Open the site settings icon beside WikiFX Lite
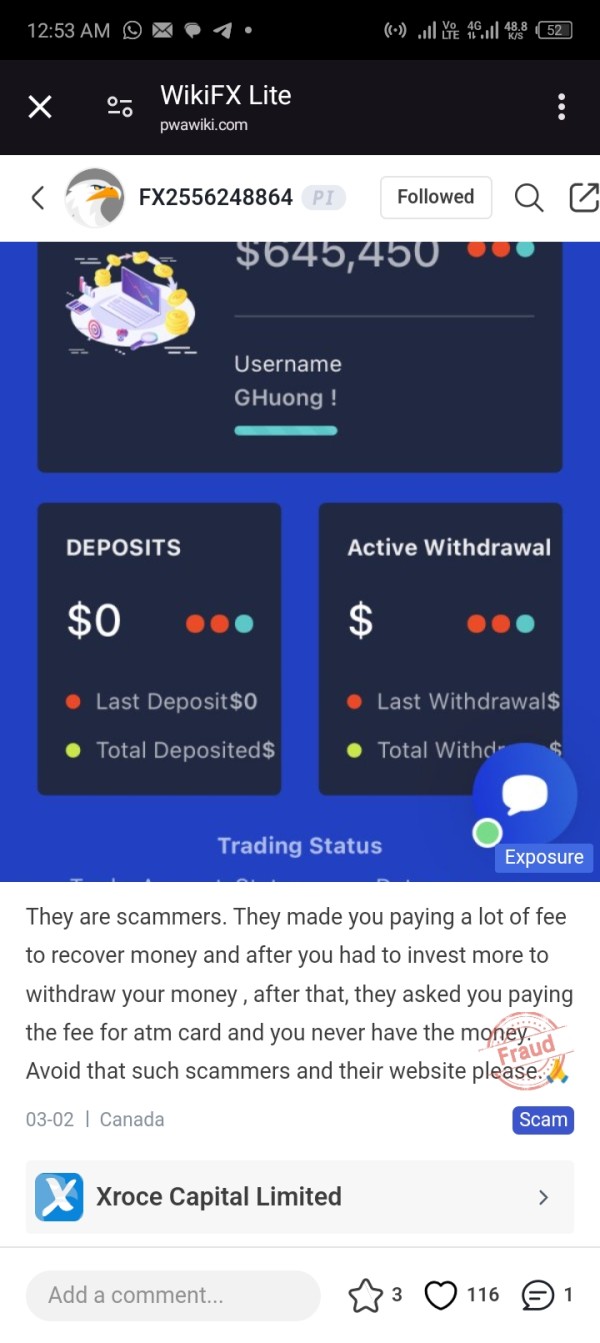 pos(120,107)
